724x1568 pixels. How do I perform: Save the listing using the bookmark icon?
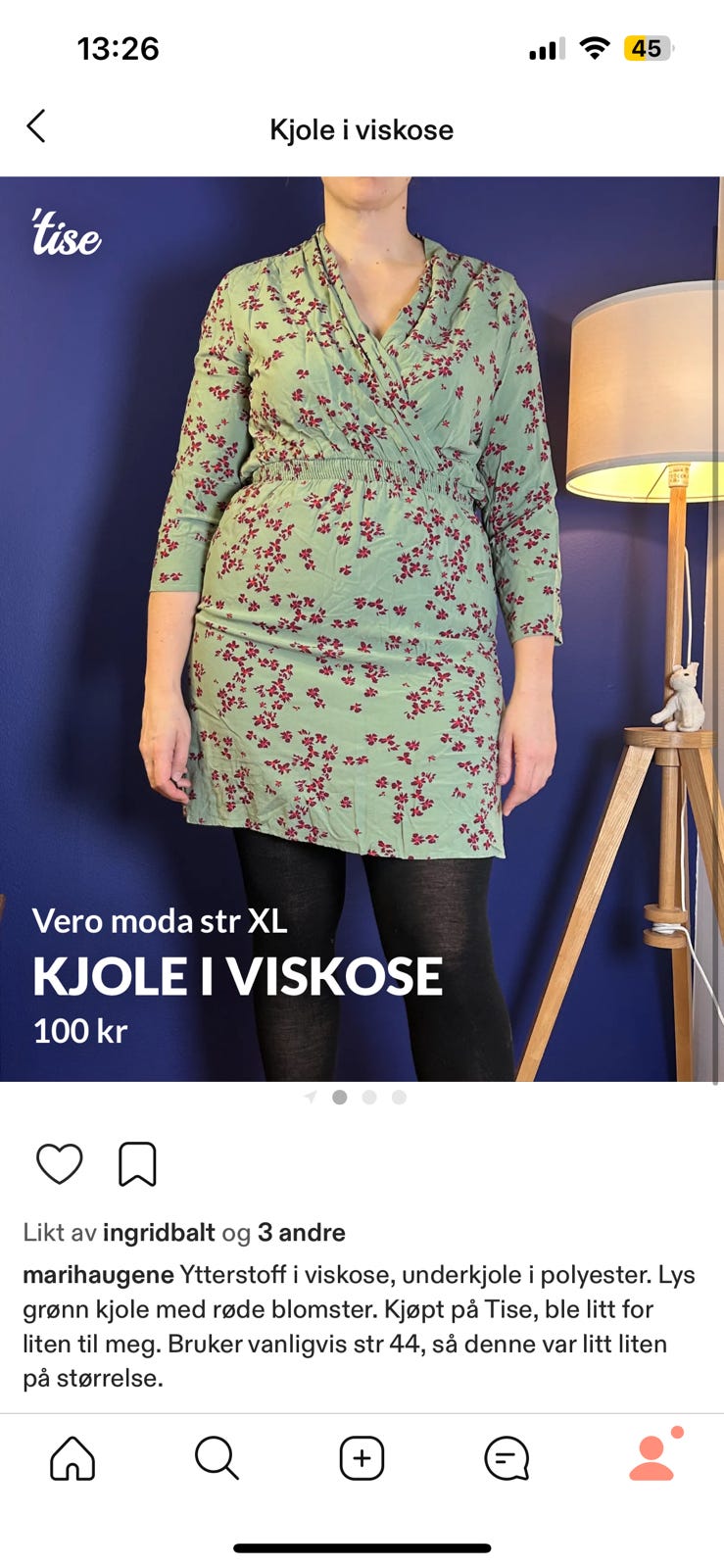pos(138,1162)
